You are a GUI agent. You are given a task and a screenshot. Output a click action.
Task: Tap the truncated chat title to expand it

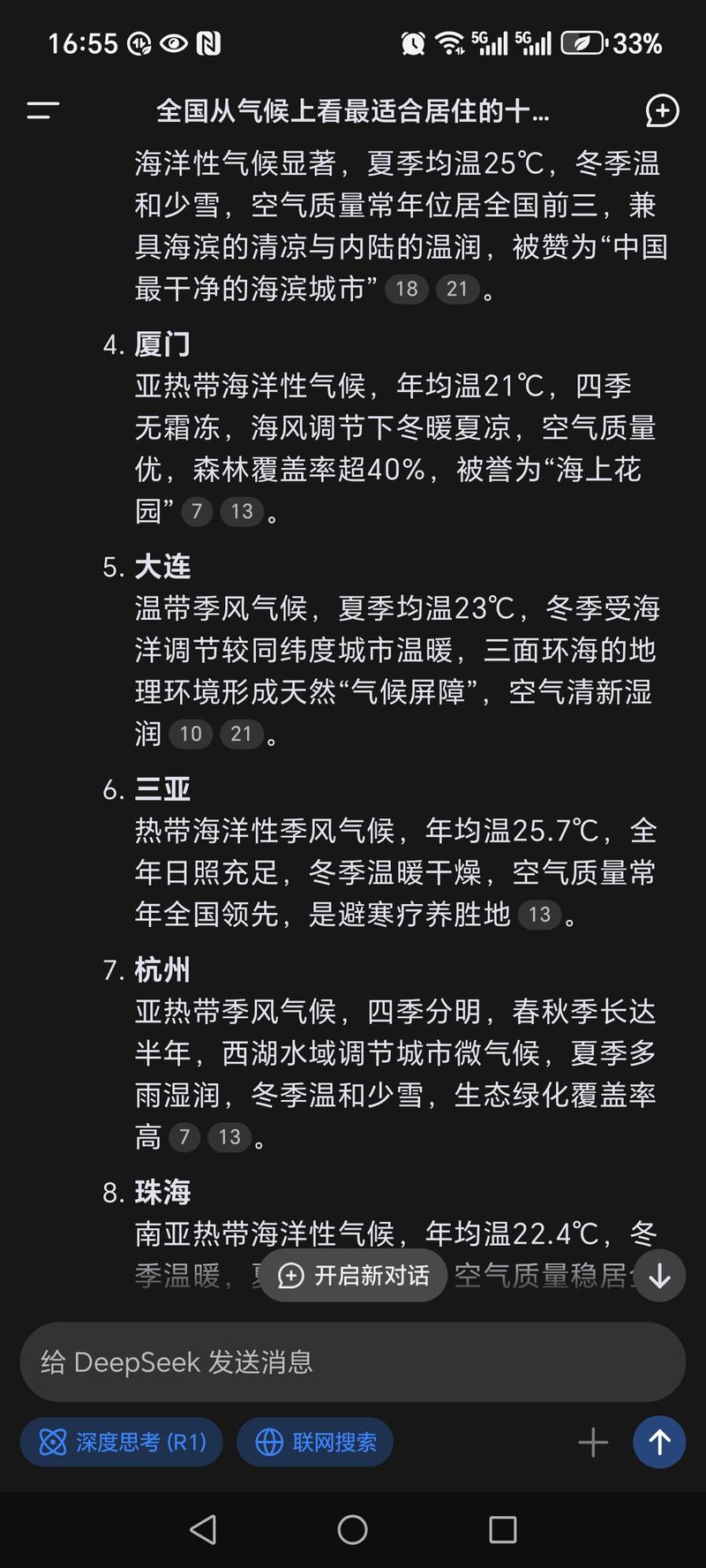point(353,110)
